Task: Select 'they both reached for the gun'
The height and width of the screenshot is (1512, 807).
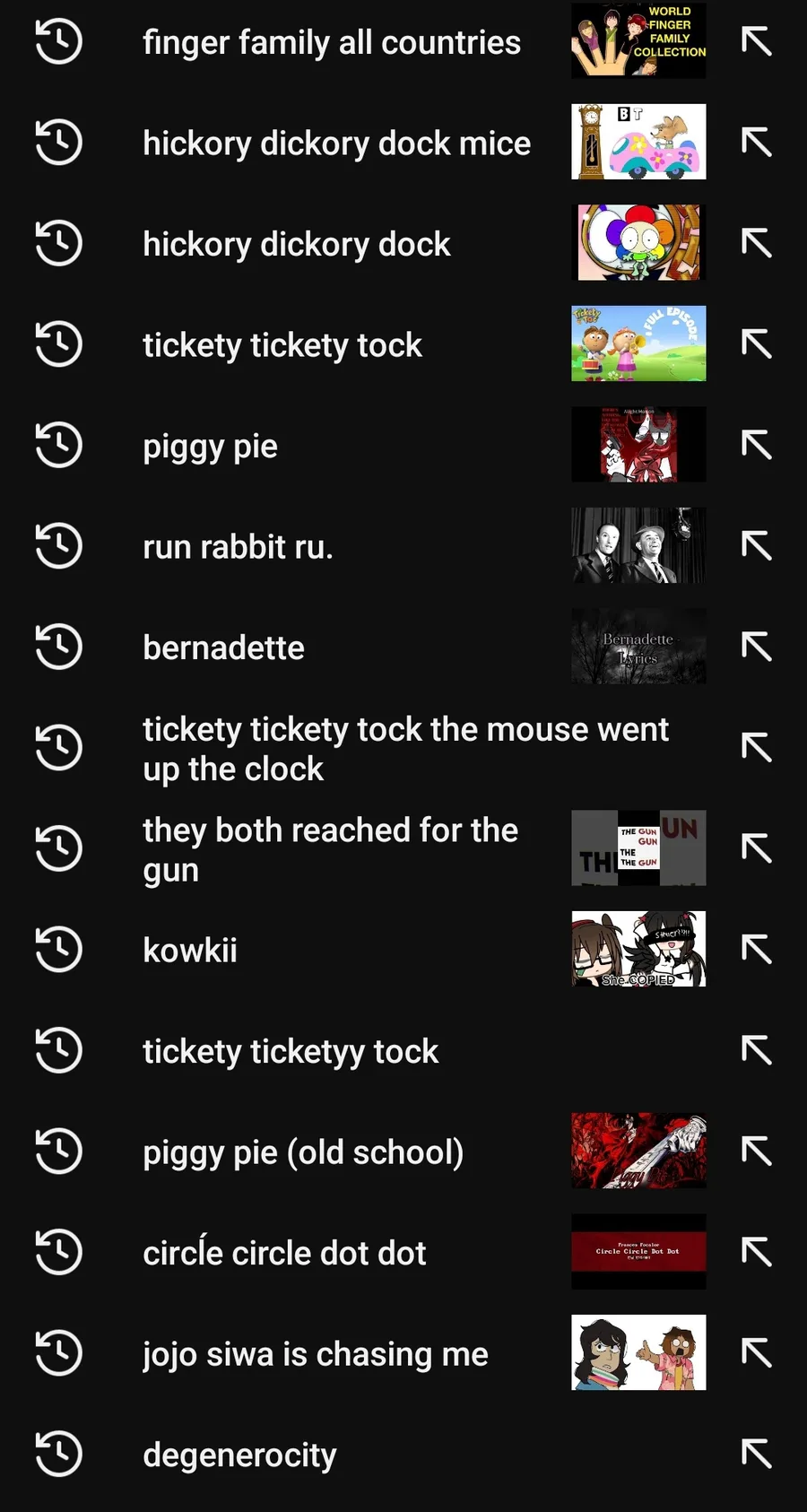Action: [330, 849]
